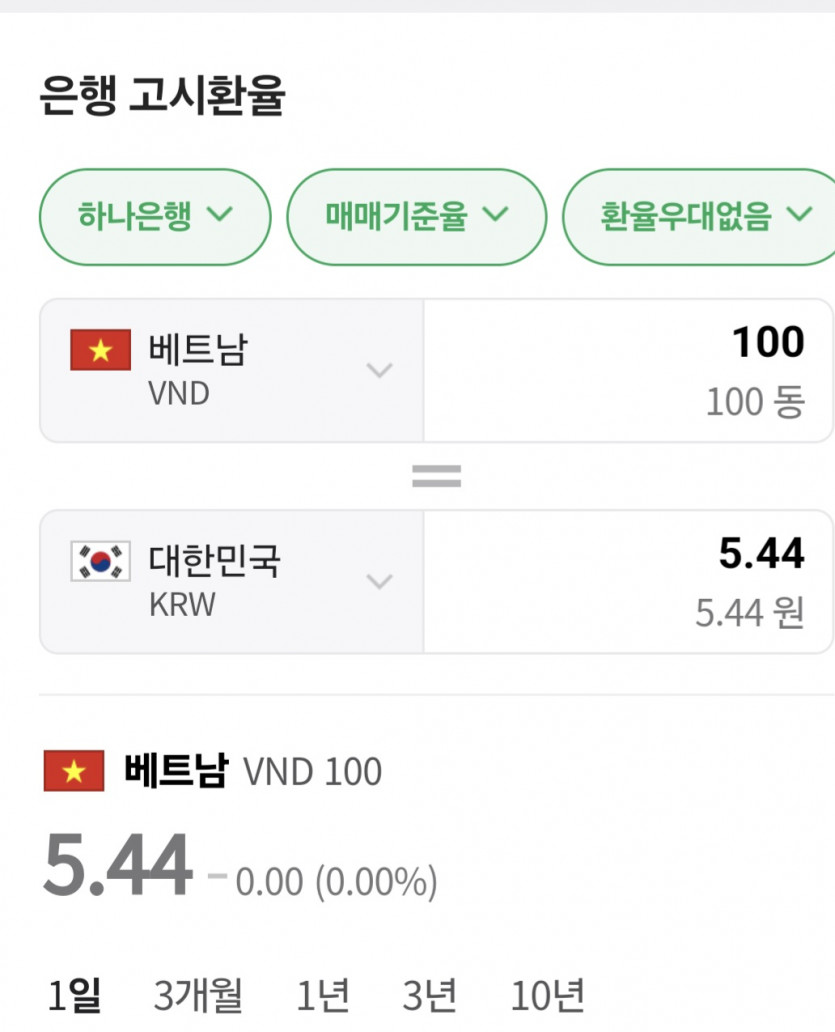Change the 대한민국 KRW currency selector
This screenshot has width=835, height=1032.
[x=232, y=581]
